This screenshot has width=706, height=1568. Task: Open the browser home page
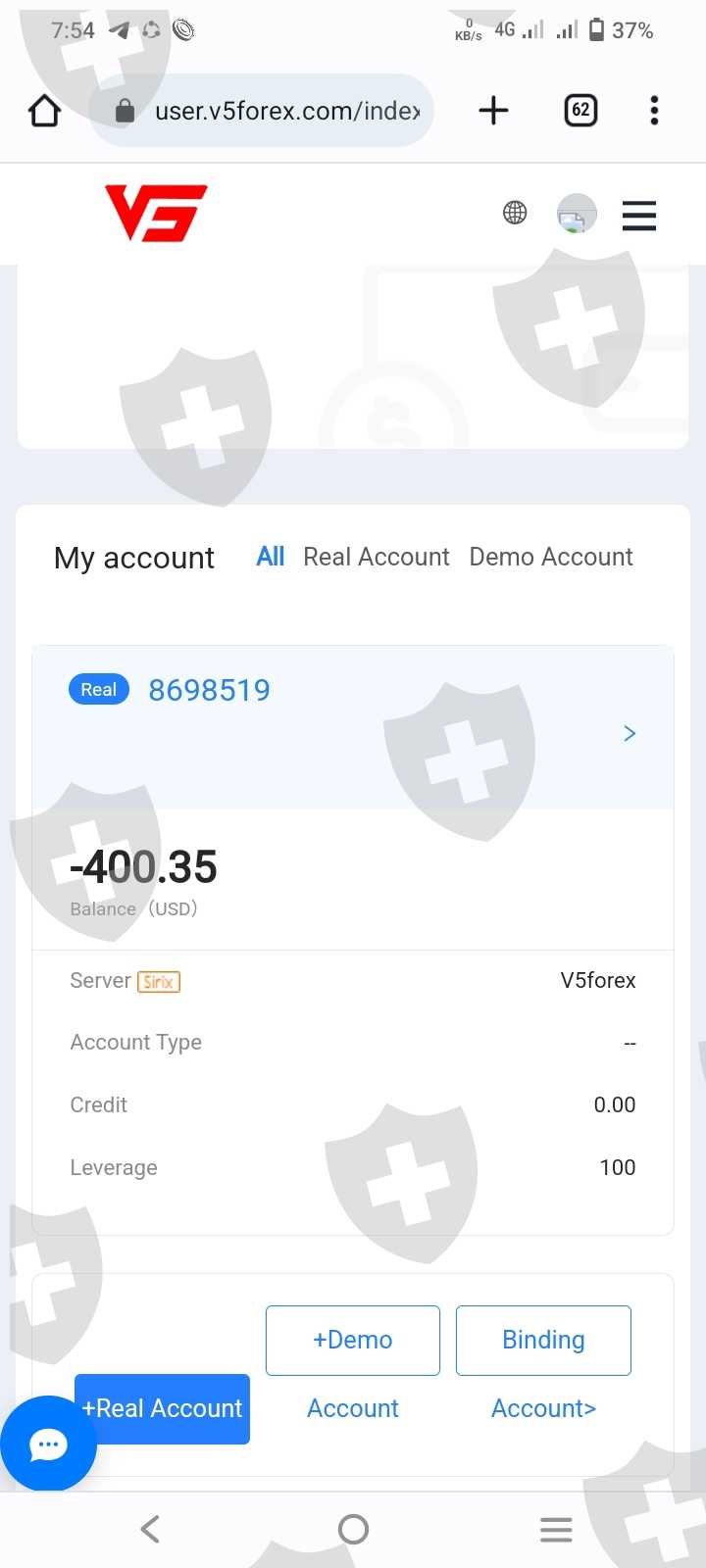[x=45, y=111]
